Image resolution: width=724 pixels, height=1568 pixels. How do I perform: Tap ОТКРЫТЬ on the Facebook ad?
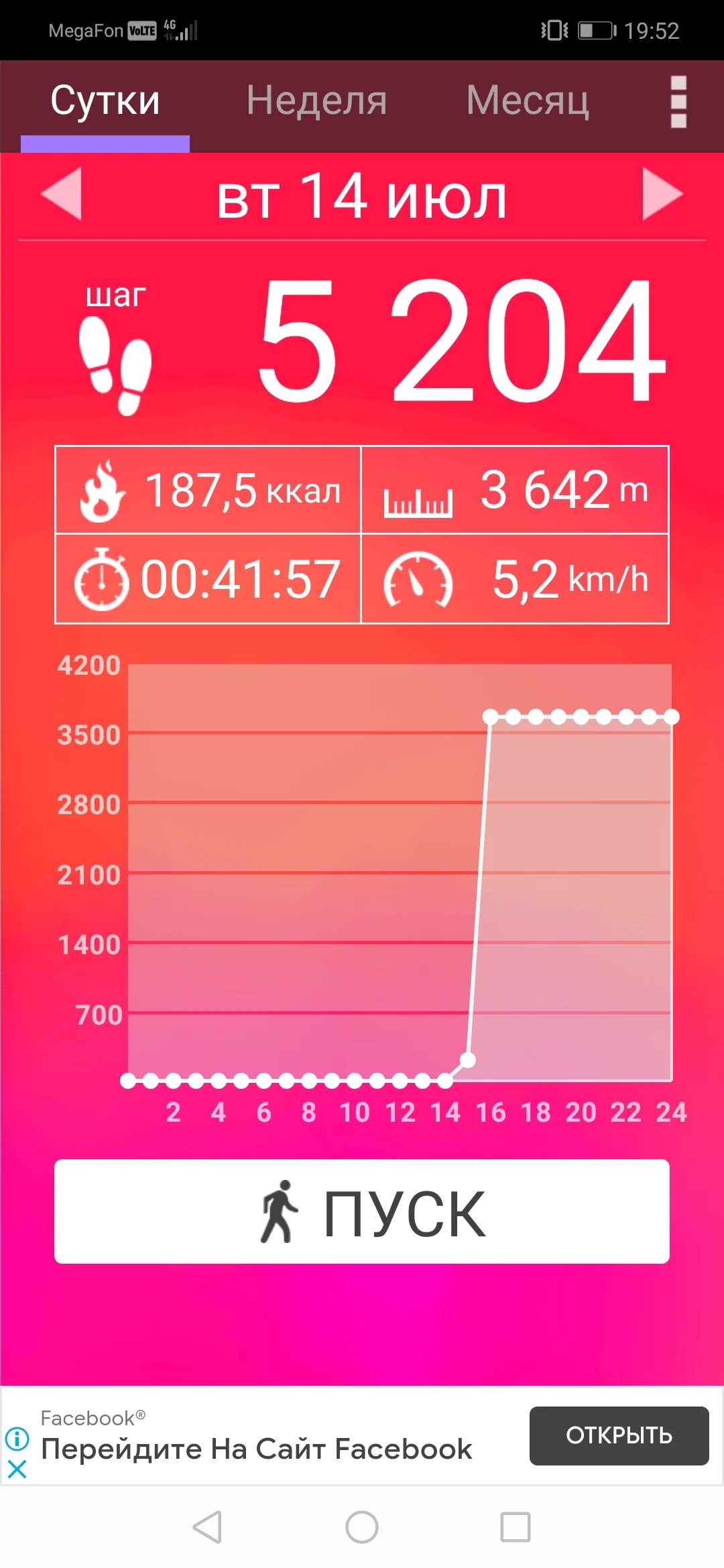point(619,1435)
